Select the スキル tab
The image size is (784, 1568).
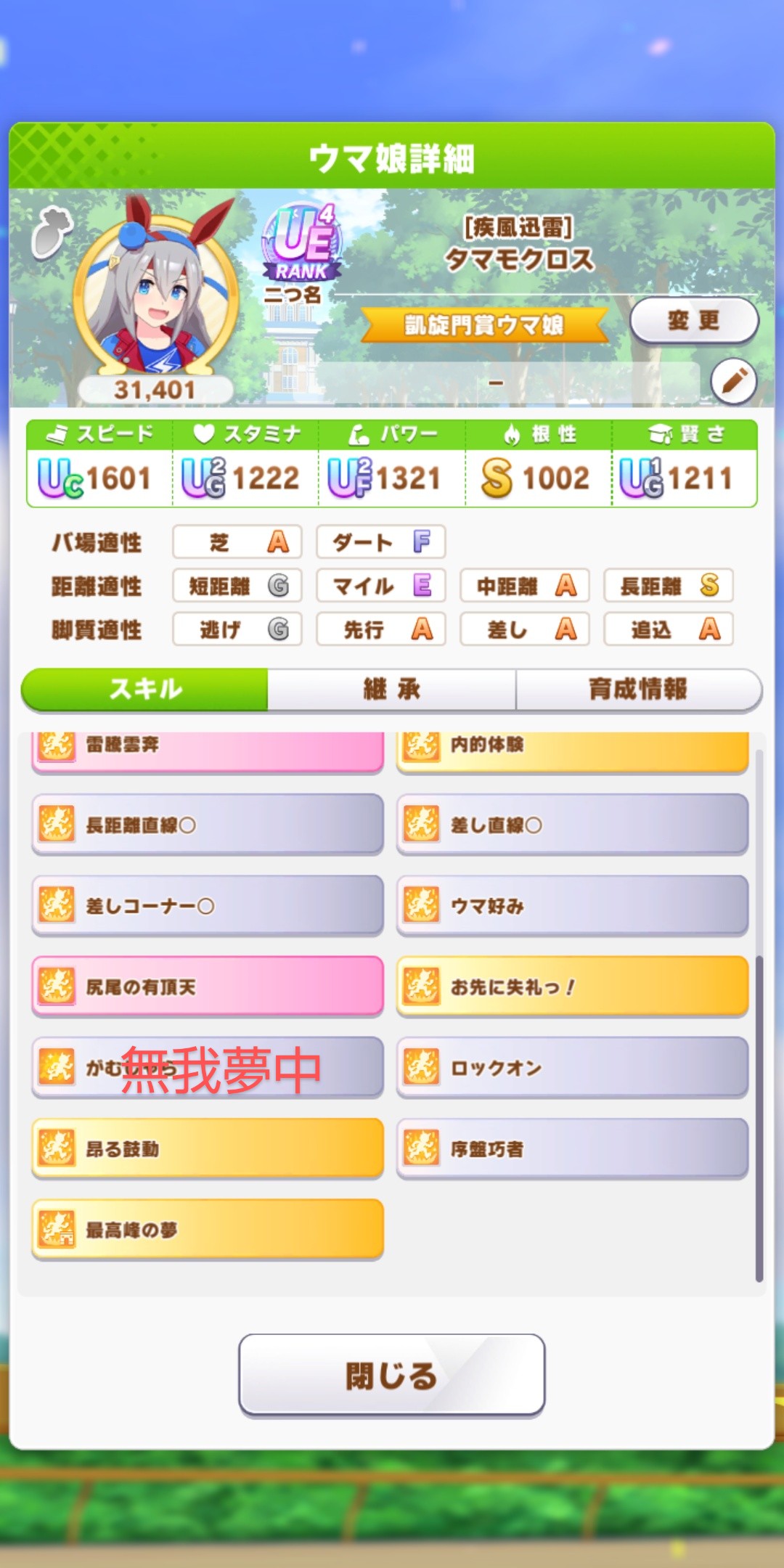[x=145, y=689]
